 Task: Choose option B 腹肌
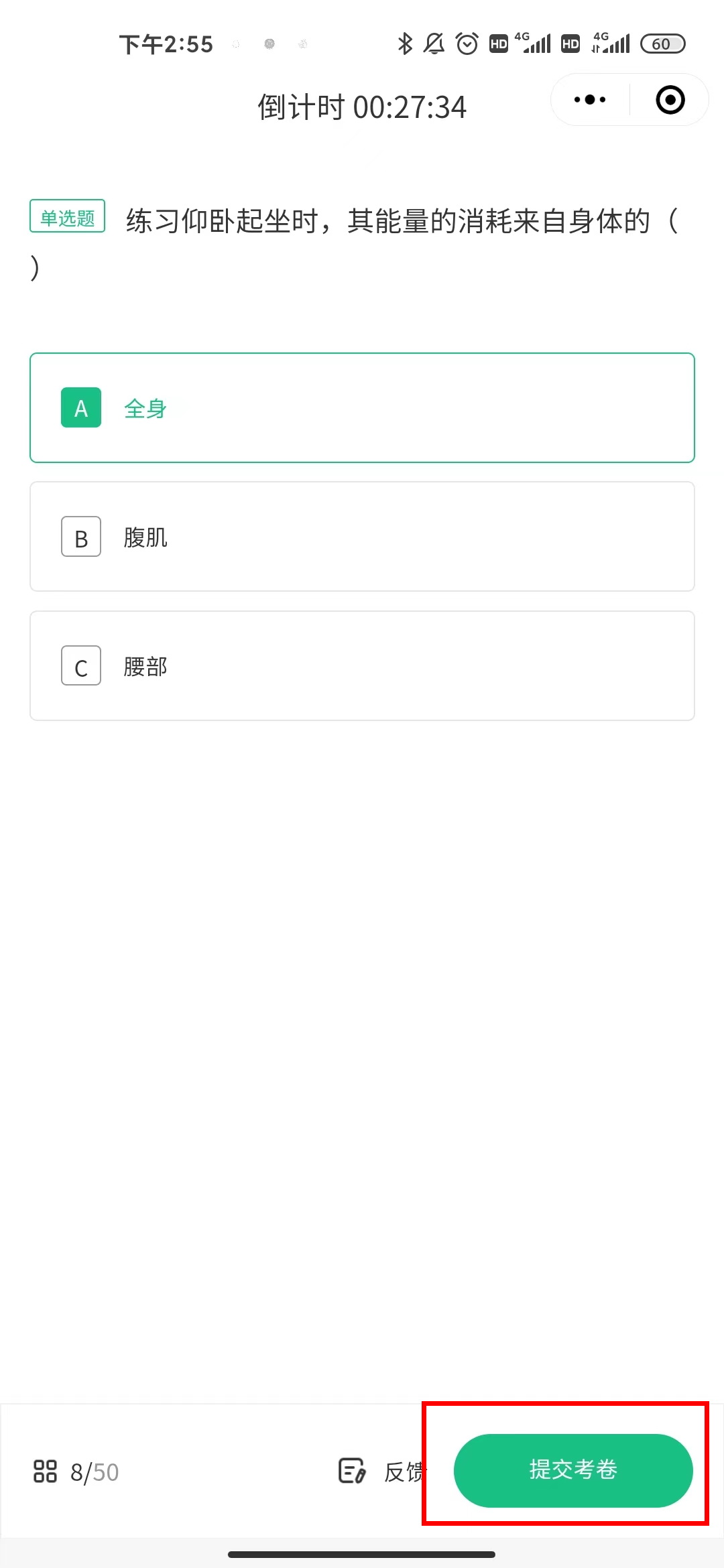click(x=362, y=537)
